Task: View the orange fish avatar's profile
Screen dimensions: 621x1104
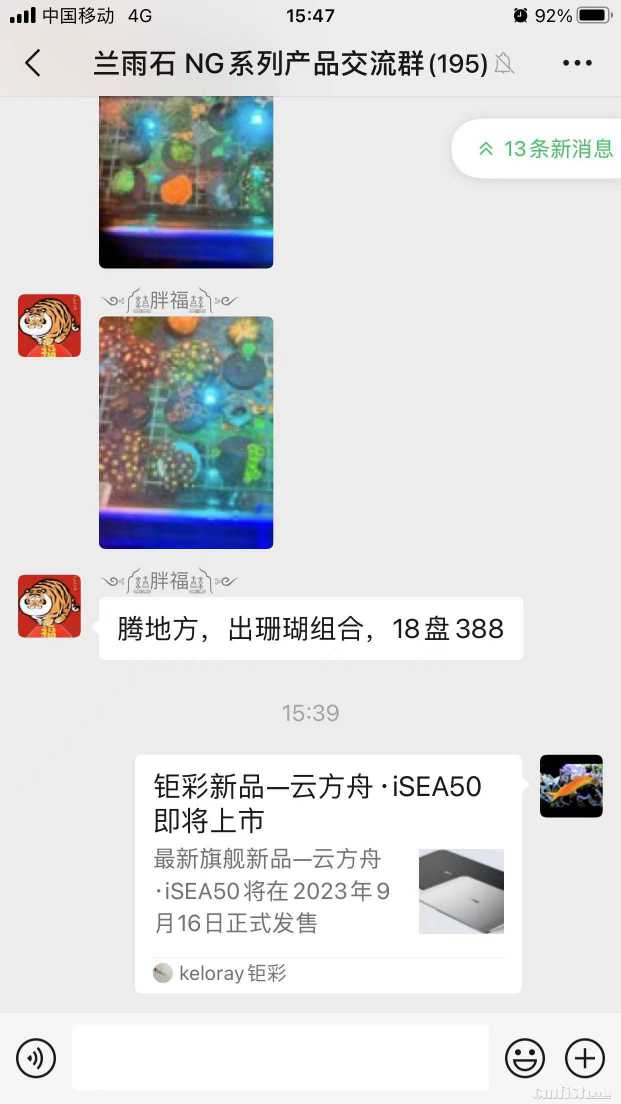Action: point(571,786)
